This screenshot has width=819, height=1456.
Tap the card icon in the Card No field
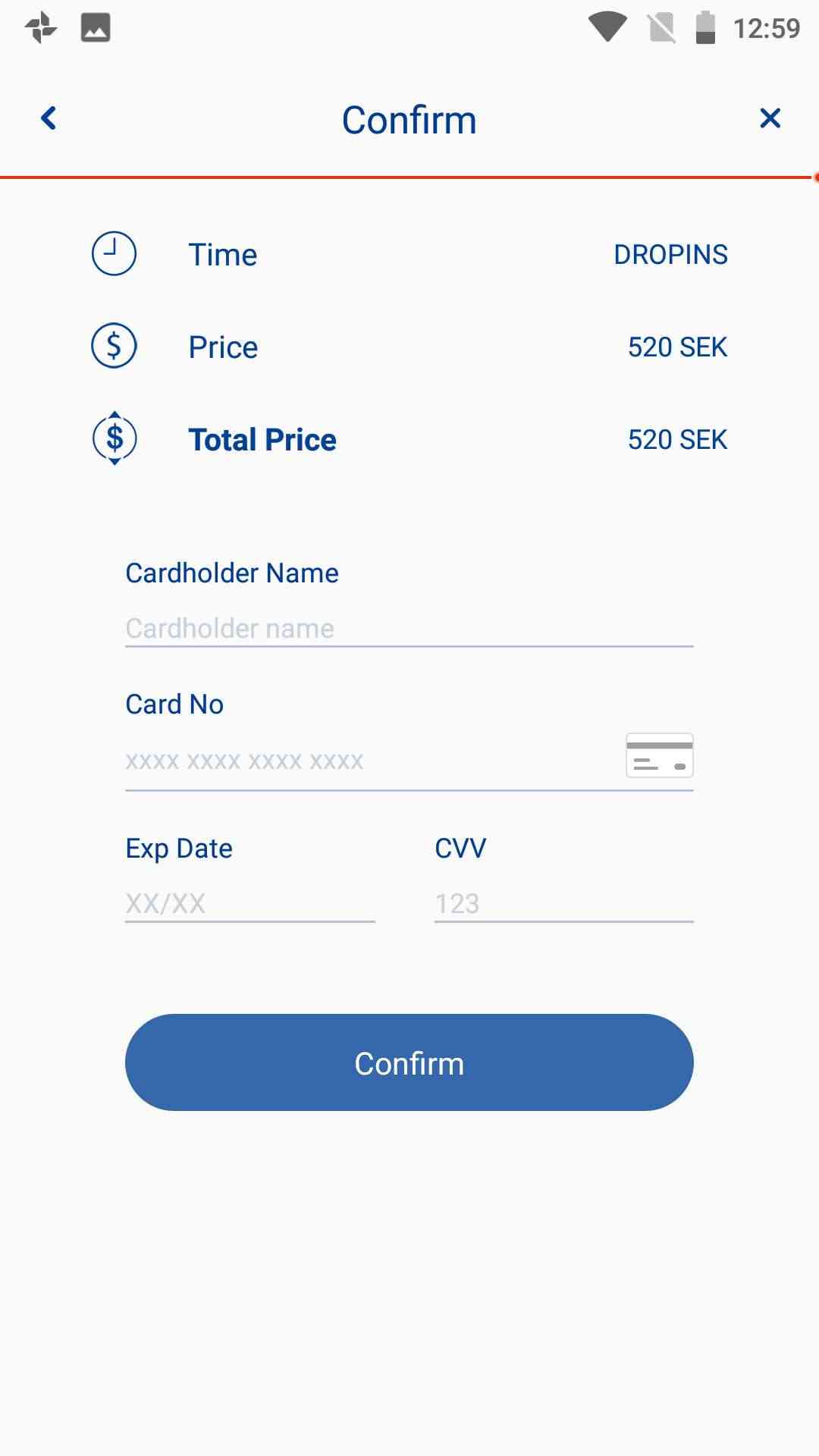click(x=659, y=755)
